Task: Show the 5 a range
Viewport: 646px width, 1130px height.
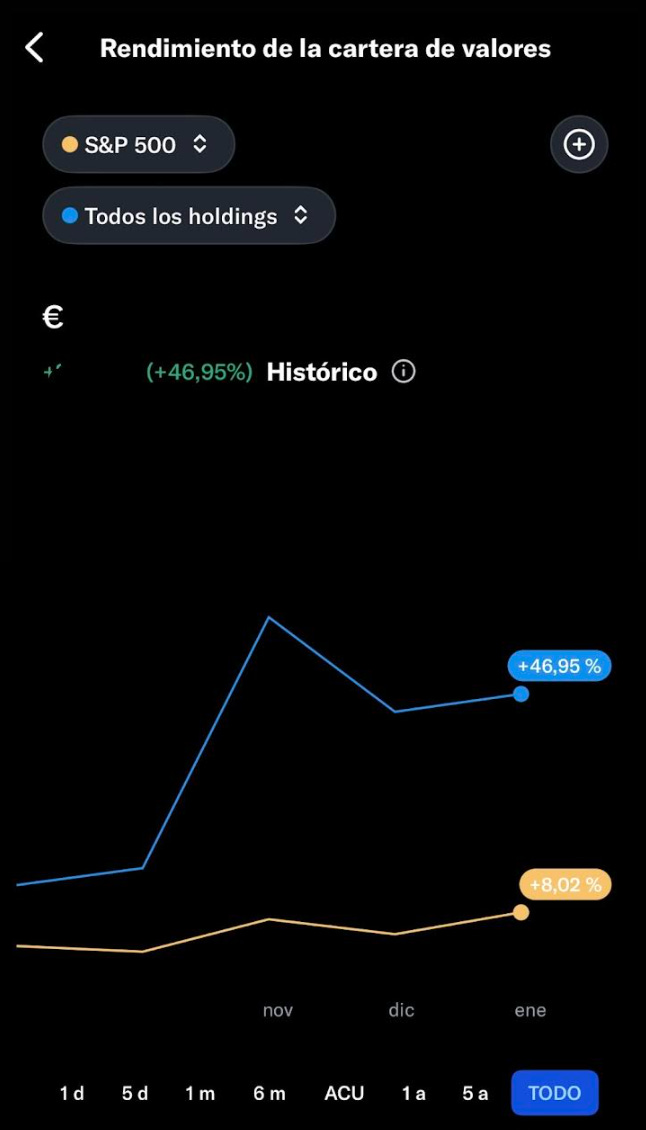Action: pos(475,1093)
